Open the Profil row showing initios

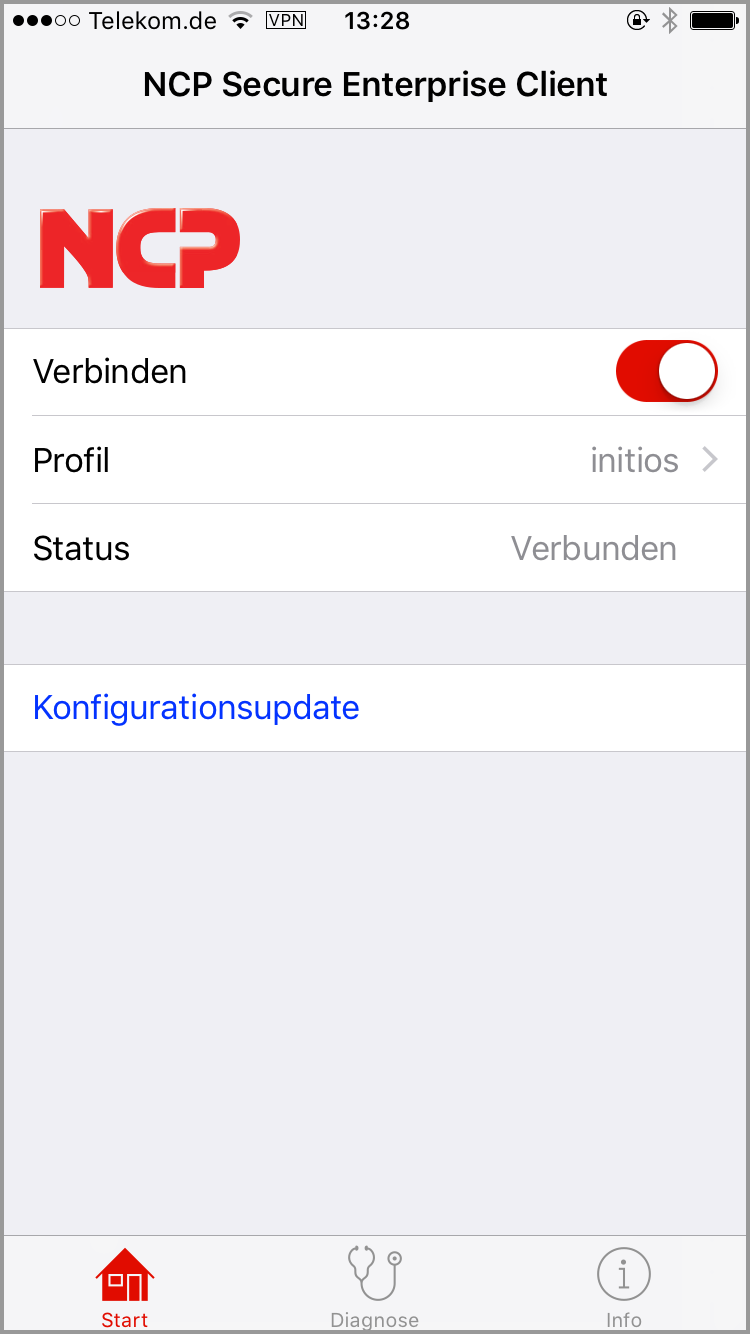(375, 460)
